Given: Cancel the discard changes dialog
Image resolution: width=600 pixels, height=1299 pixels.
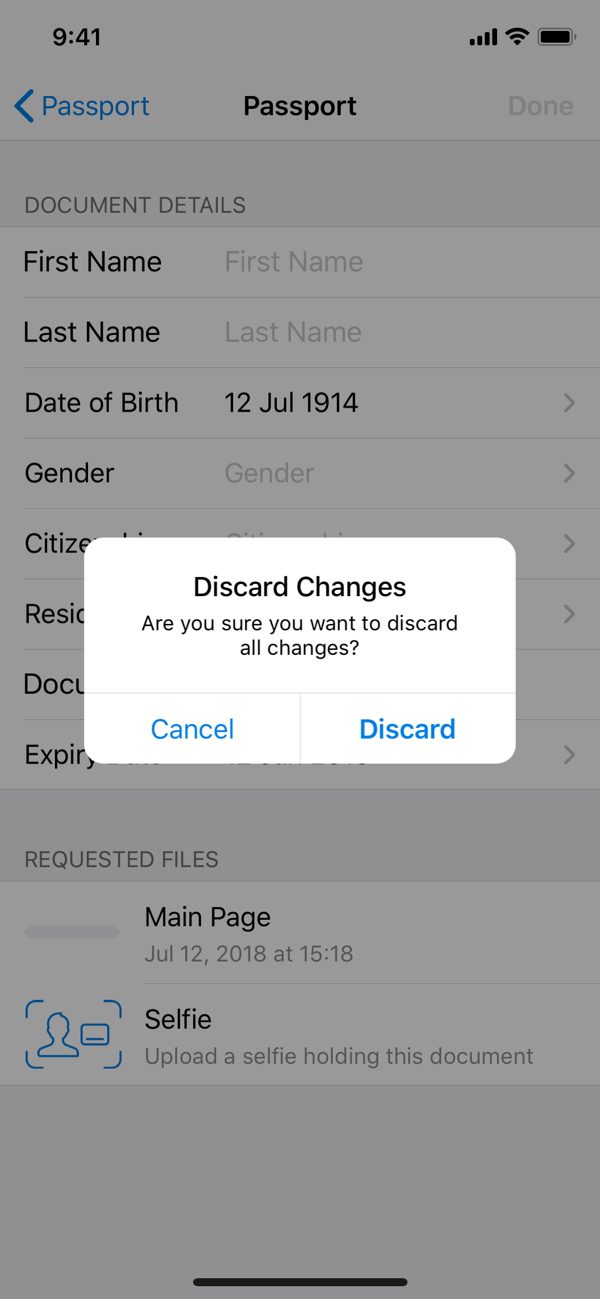Looking at the screenshot, I should (x=192, y=729).
